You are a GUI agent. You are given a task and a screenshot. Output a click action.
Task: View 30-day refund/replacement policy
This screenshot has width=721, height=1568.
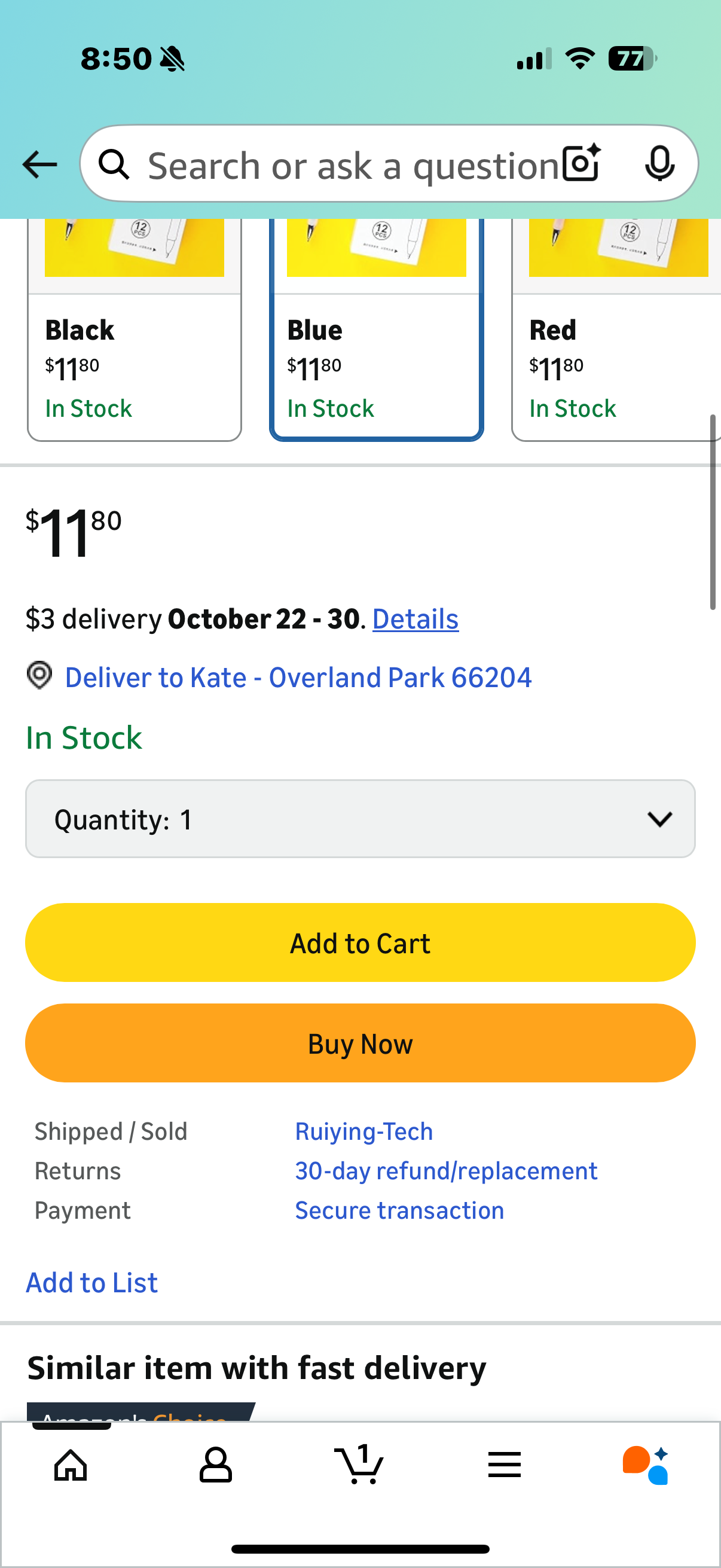446,1171
